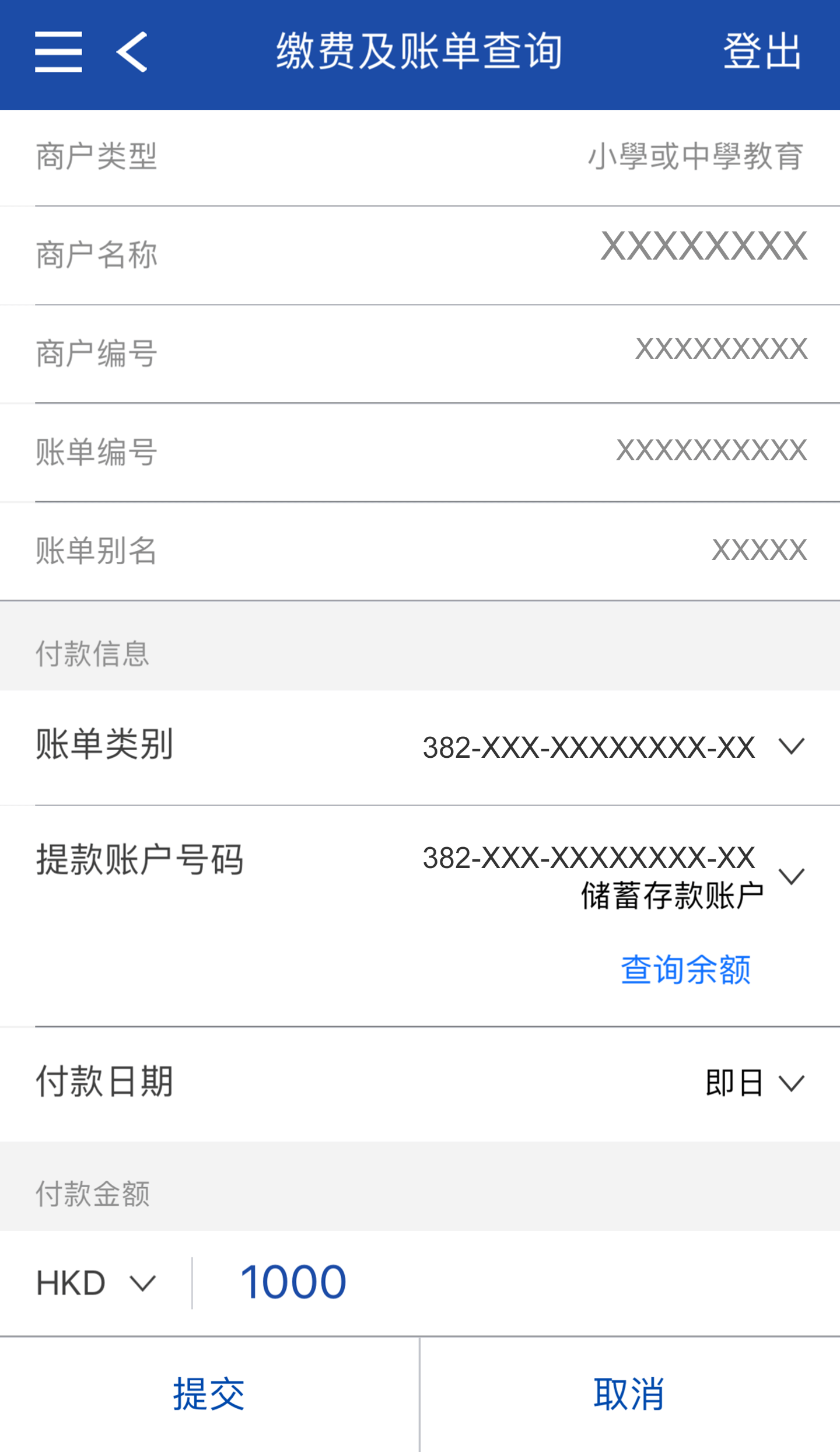Expand the 账单类别 dropdown

tap(791, 747)
